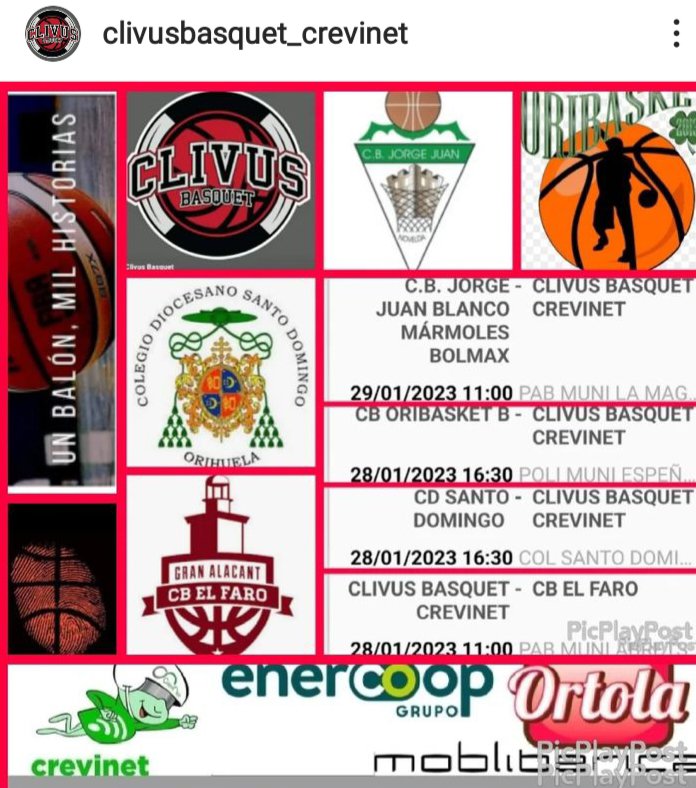Tap the match schedule post image
The height and width of the screenshot is (788, 696).
coord(348,430)
